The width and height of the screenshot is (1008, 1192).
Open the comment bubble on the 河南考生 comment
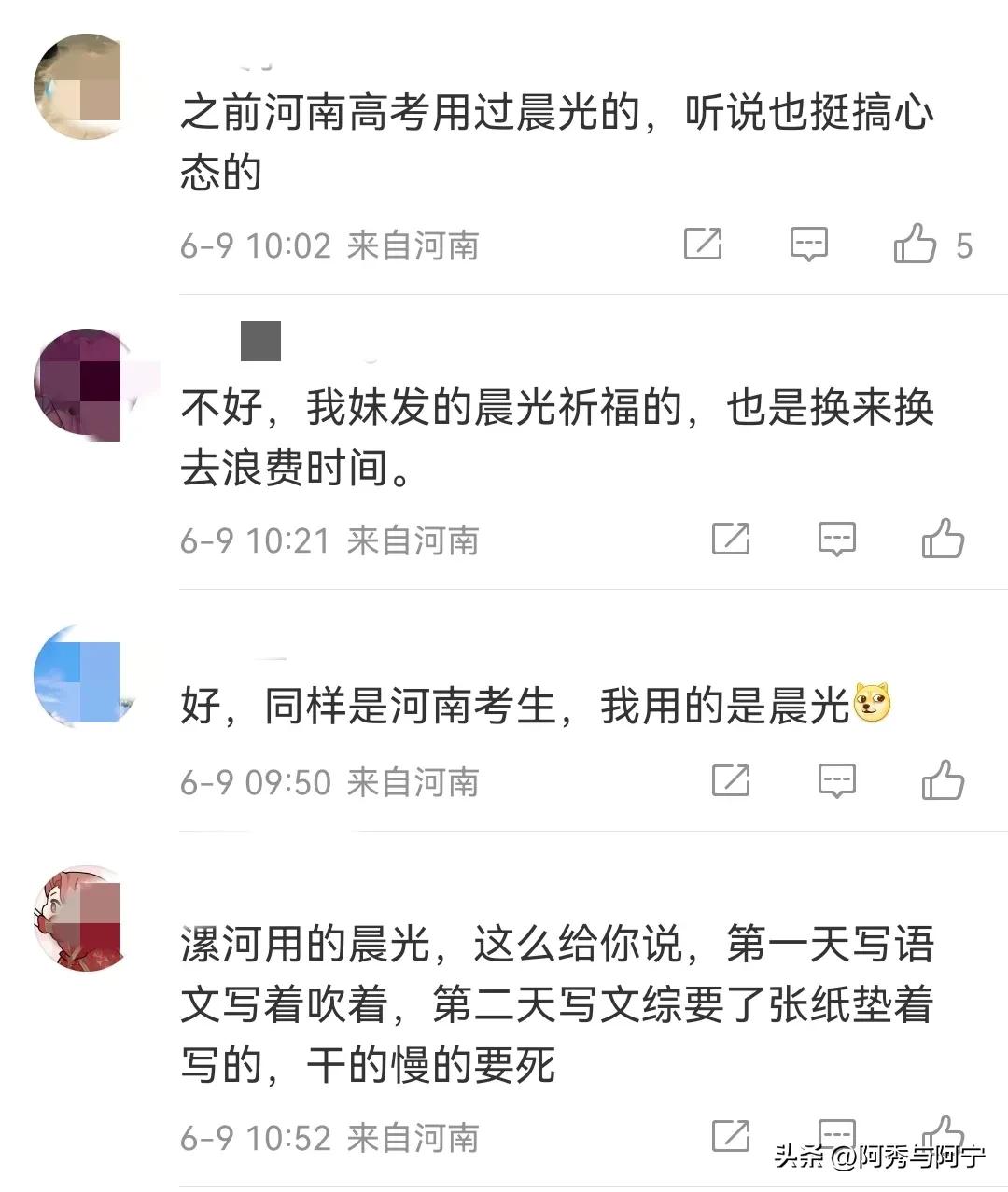(x=837, y=780)
